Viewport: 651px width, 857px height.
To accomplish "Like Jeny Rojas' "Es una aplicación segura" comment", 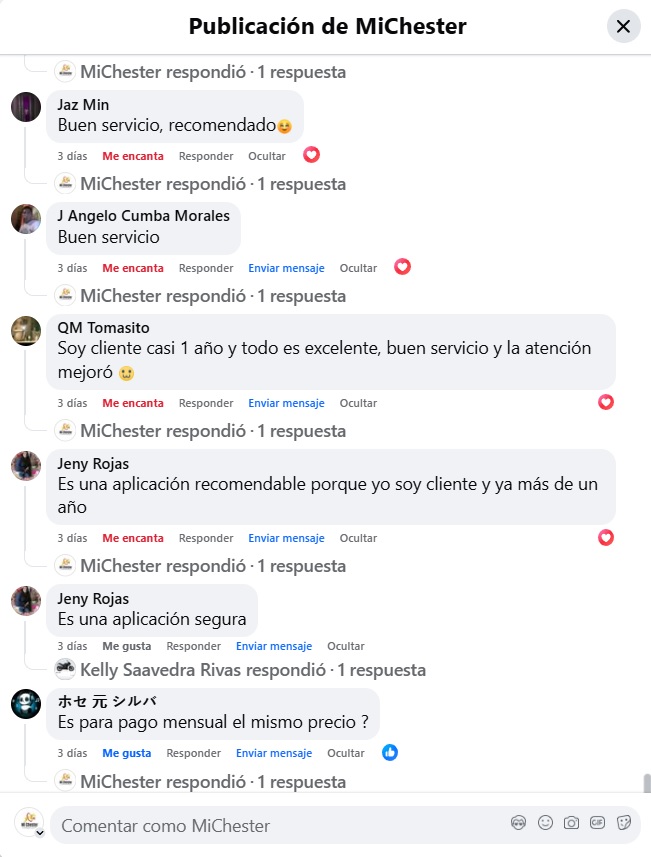I will pos(127,646).
